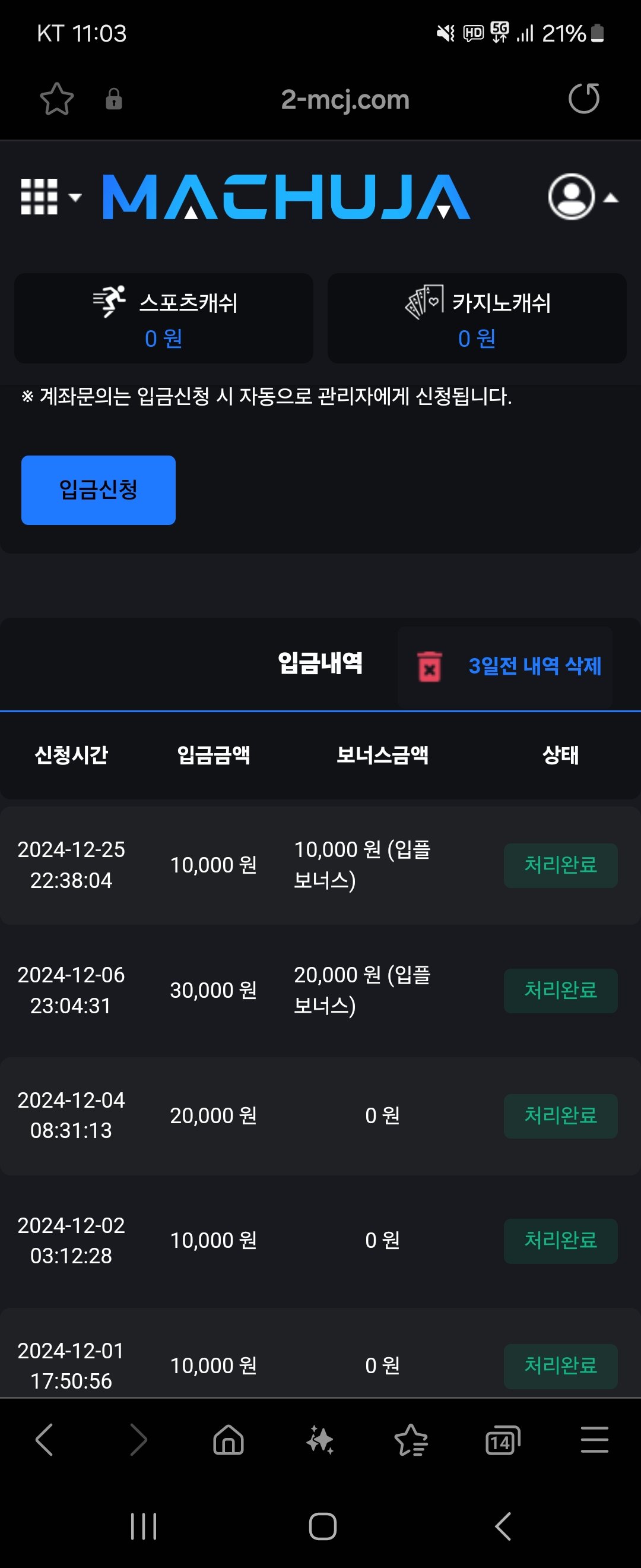Screen dimensions: 641x1568
Task: Open the 스포츠캐쉬 balance card
Action: coord(164,318)
